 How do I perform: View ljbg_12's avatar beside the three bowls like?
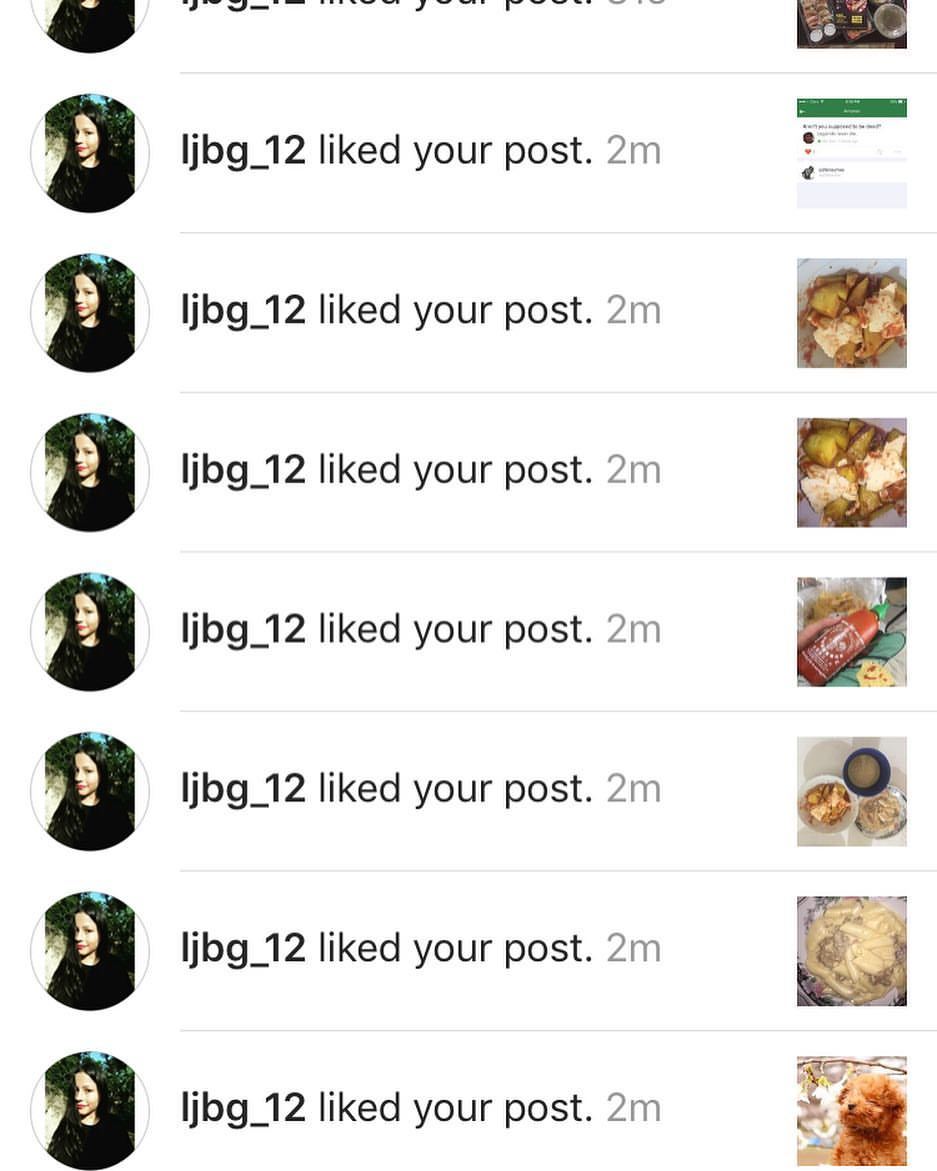pos(90,791)
